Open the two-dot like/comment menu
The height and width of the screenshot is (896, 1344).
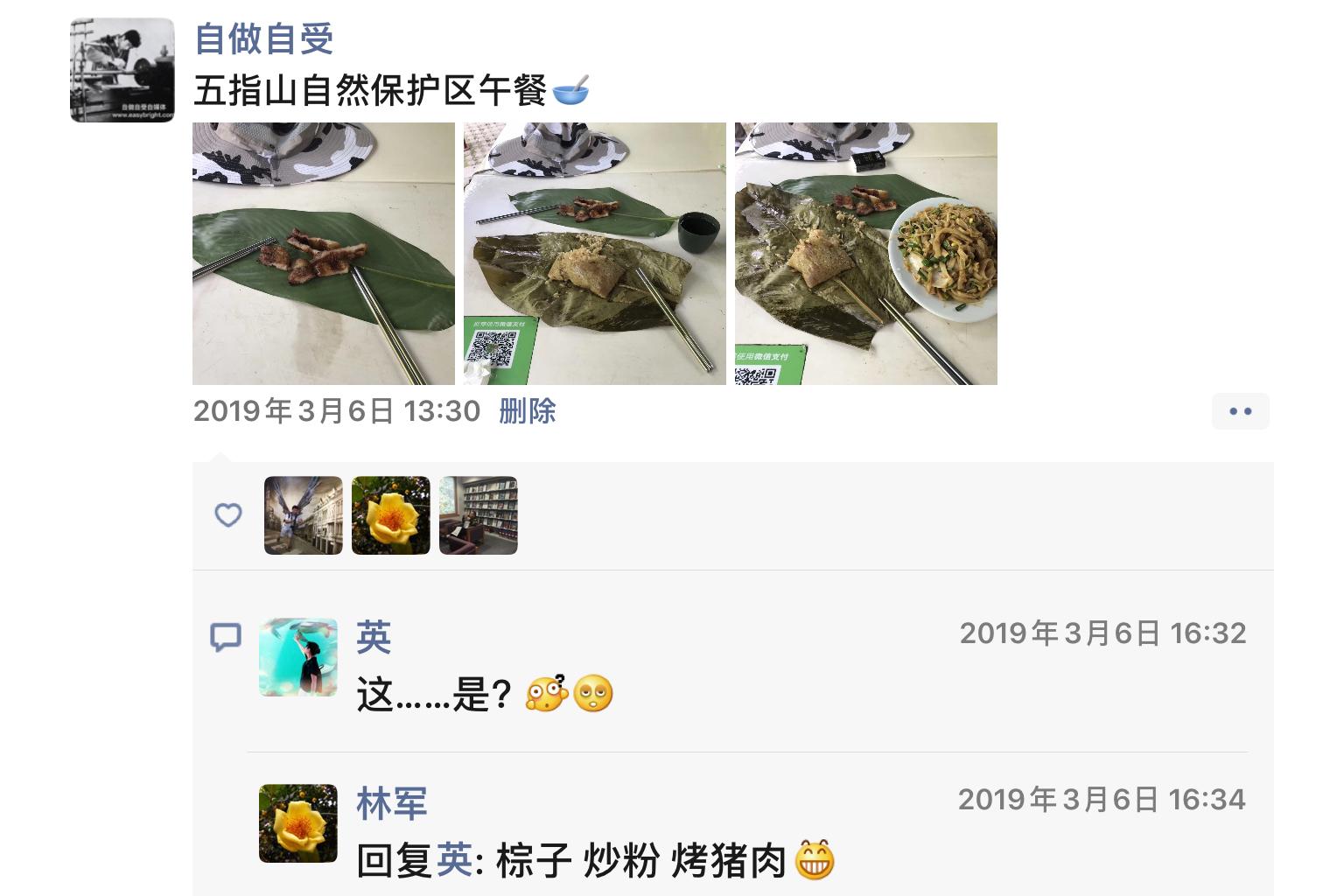1240,411
